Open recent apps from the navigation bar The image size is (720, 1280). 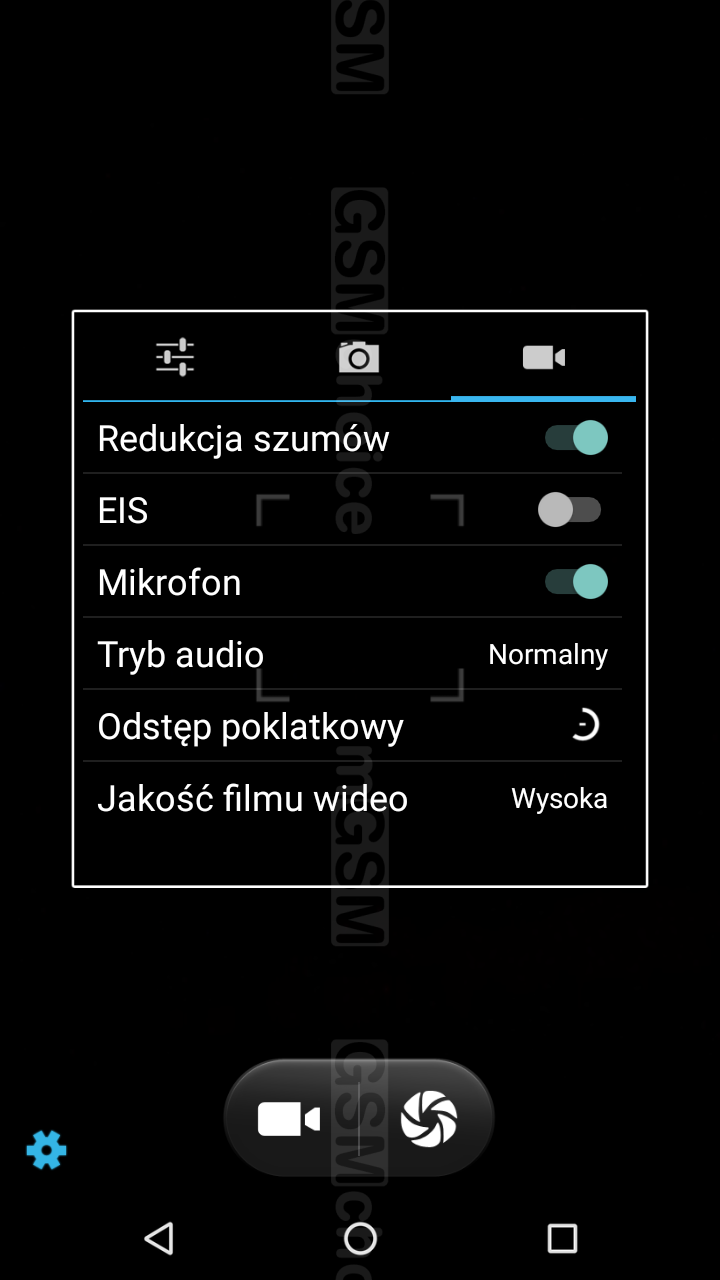coord(562,1238)
